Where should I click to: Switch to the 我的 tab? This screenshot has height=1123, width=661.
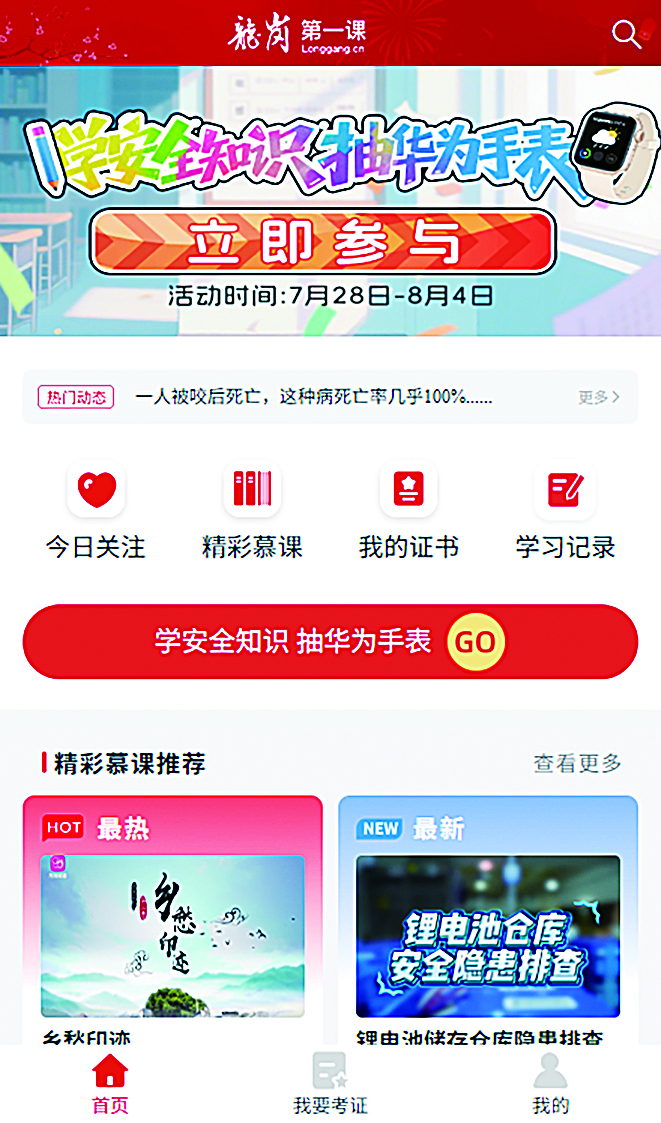click(550, 1083)
